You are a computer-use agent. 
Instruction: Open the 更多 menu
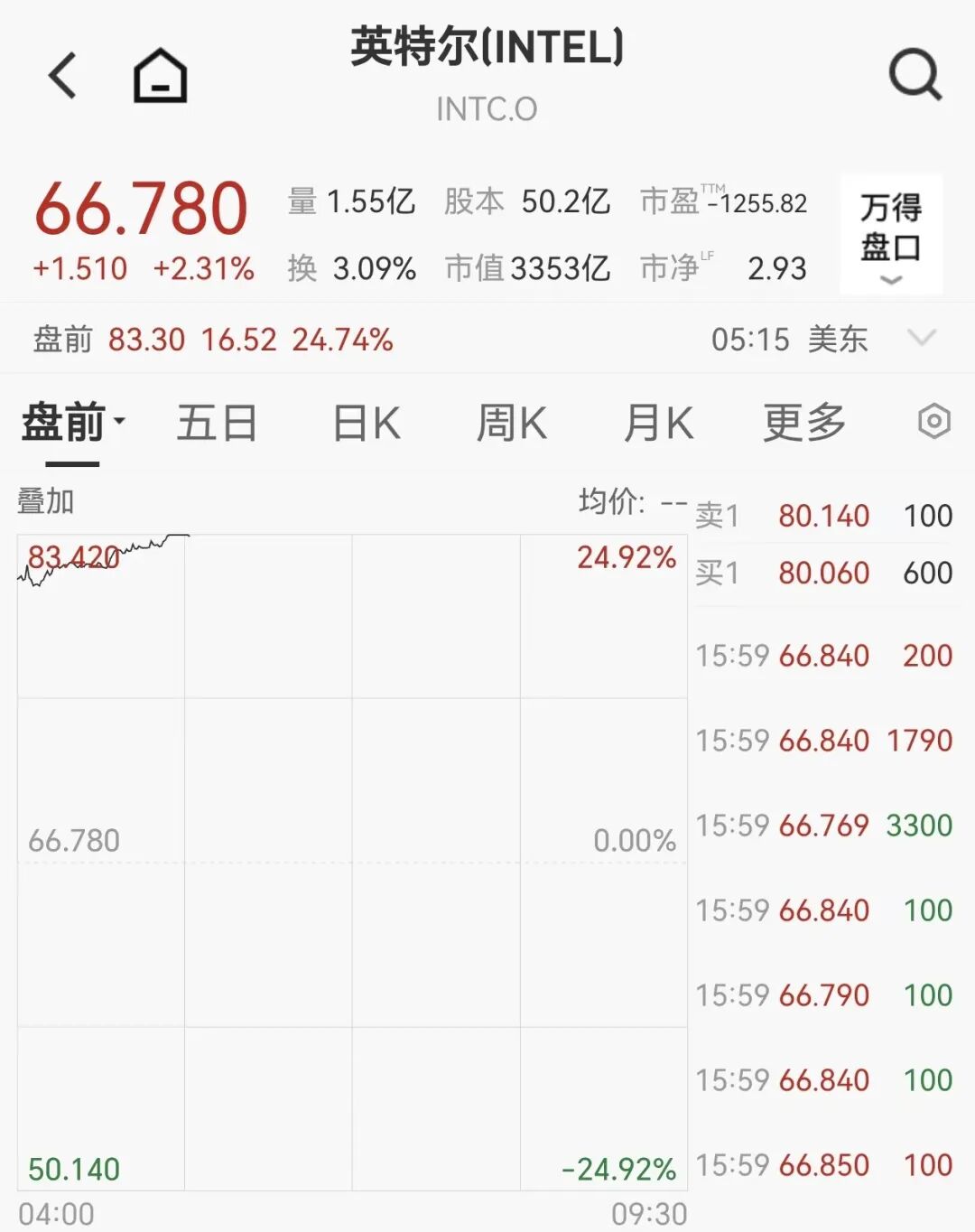802,422
